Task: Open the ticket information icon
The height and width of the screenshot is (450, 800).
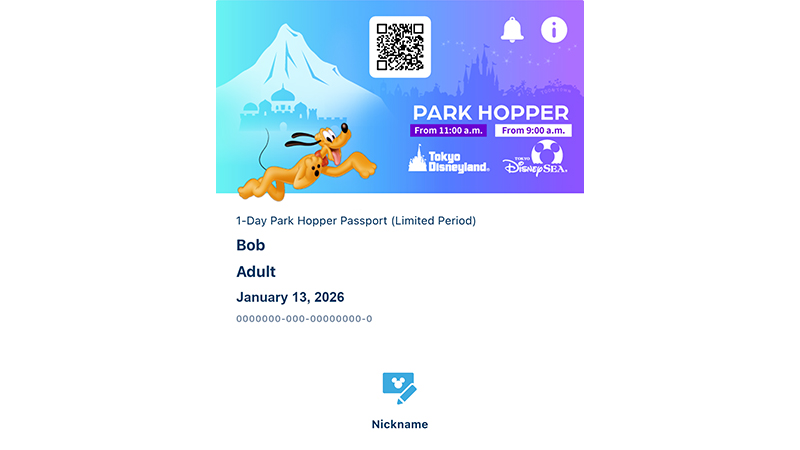Action: pyautogui.click(x=554, y=30)
